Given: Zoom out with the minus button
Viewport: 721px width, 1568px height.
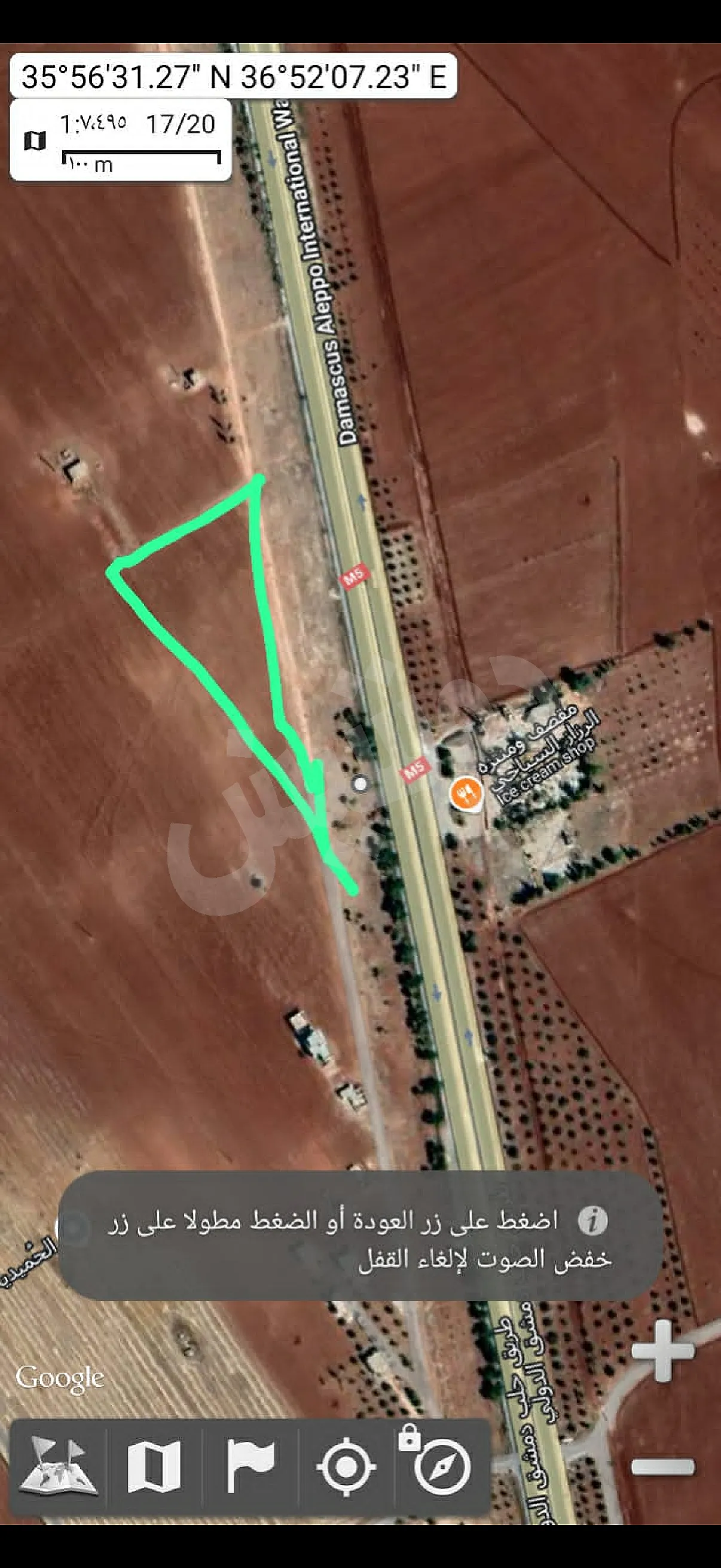Looking at the screenshot, I should pos(662,1466).
